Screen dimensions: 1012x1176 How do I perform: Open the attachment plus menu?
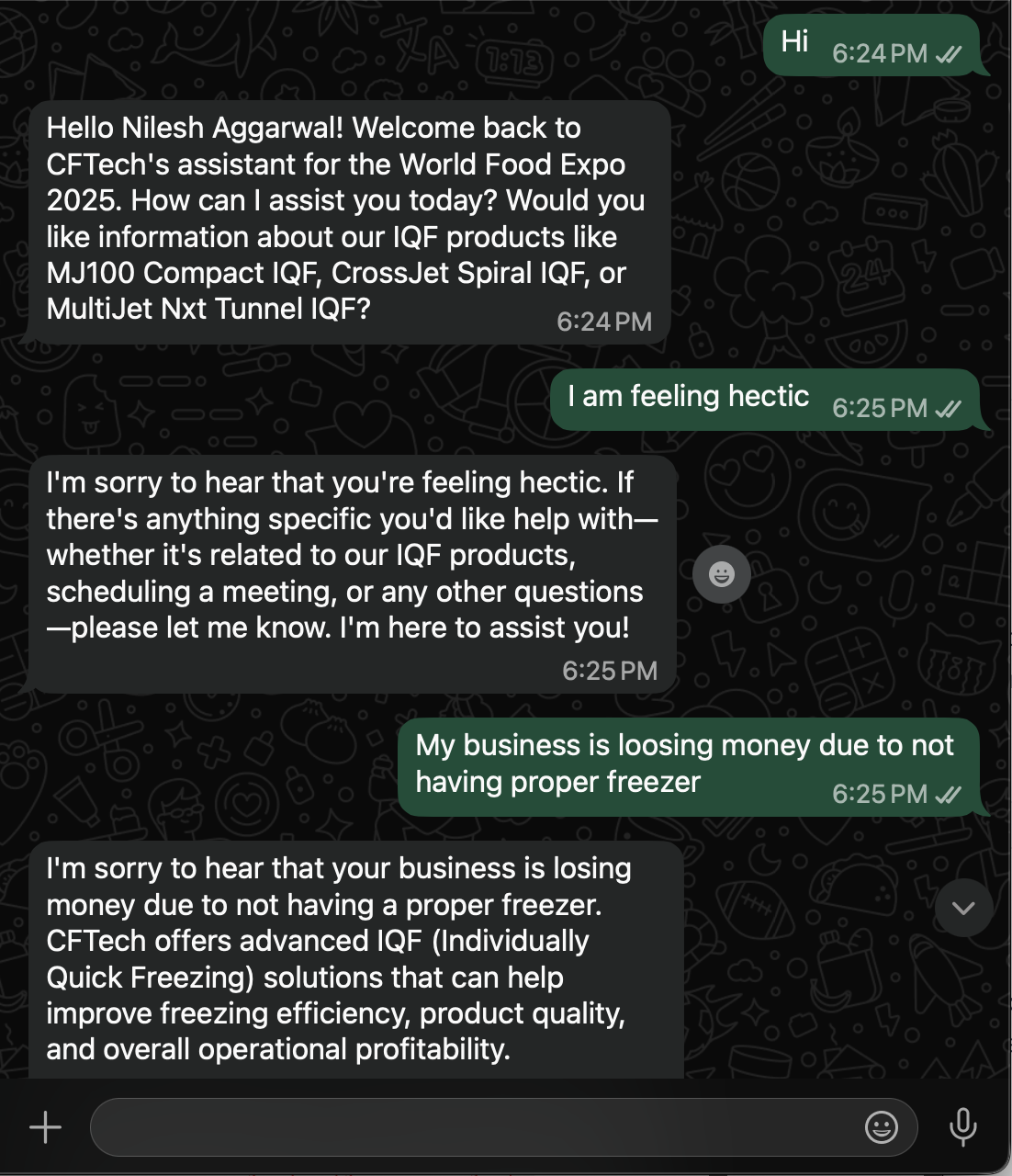click(x=45, y=1126)
